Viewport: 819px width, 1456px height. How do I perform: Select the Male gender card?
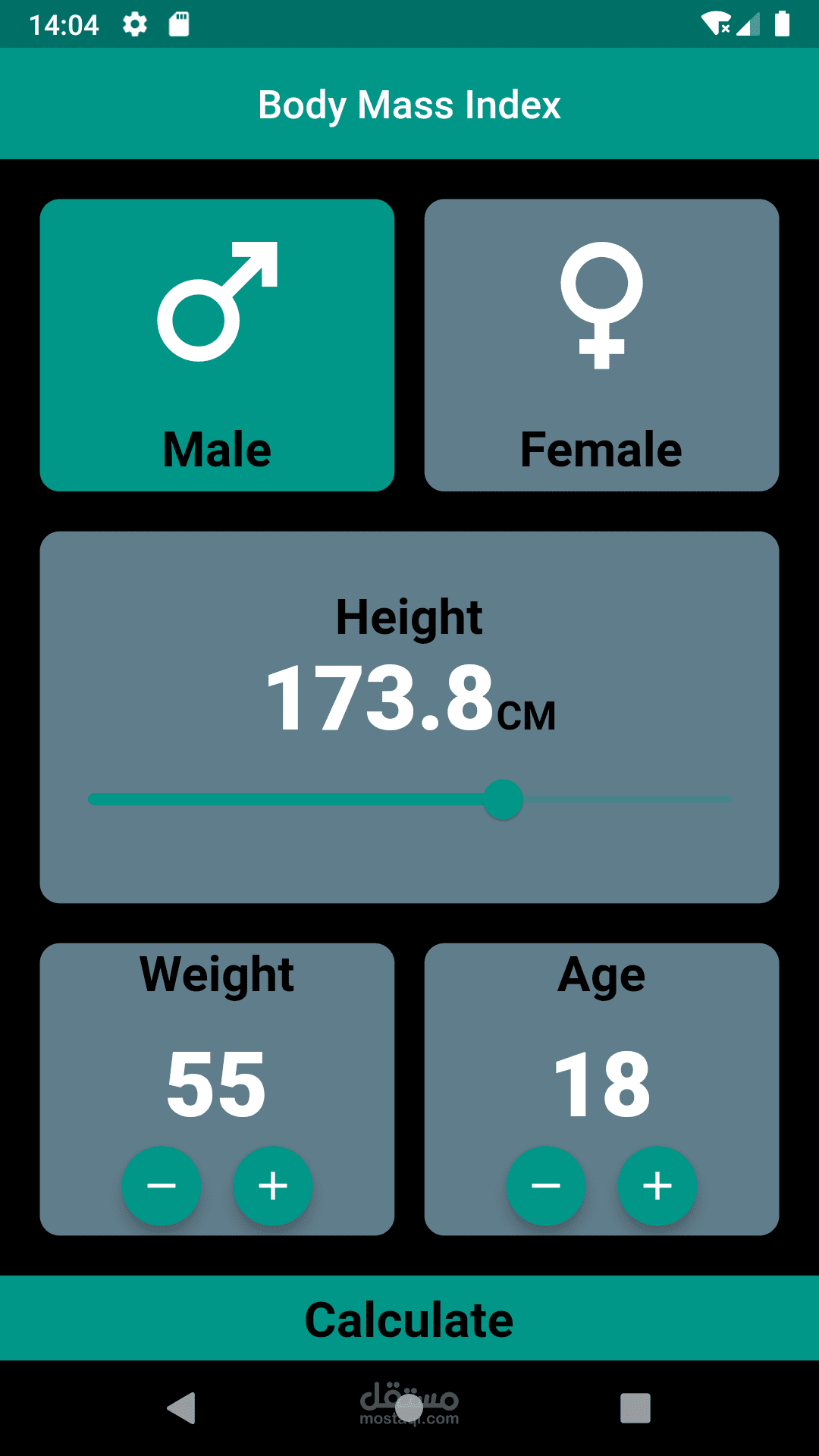(x=217, y=345)
